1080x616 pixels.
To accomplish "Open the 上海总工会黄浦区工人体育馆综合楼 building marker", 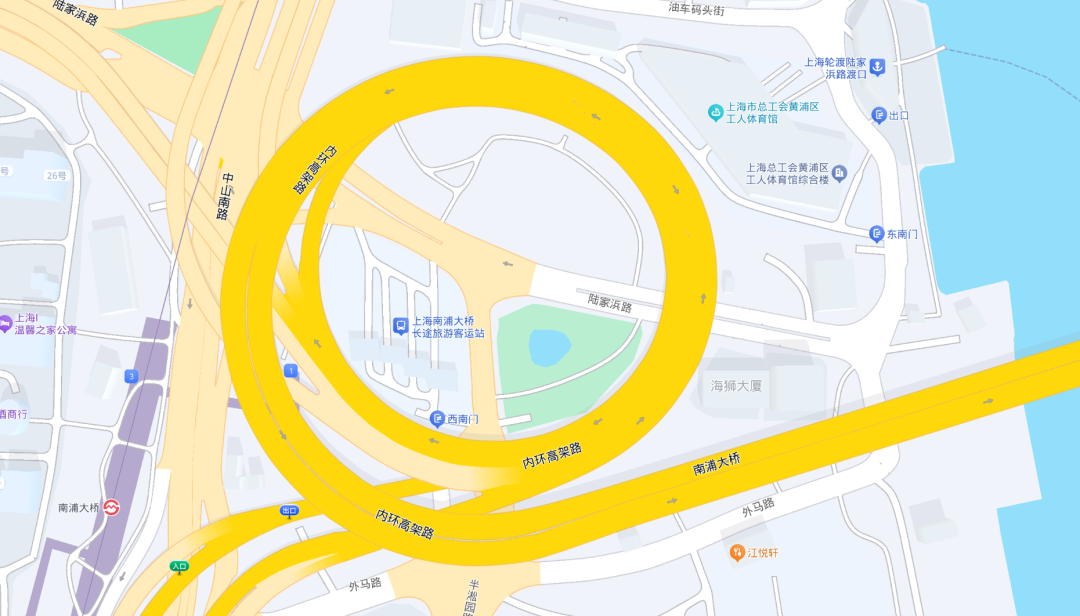I will click(839, 174).
